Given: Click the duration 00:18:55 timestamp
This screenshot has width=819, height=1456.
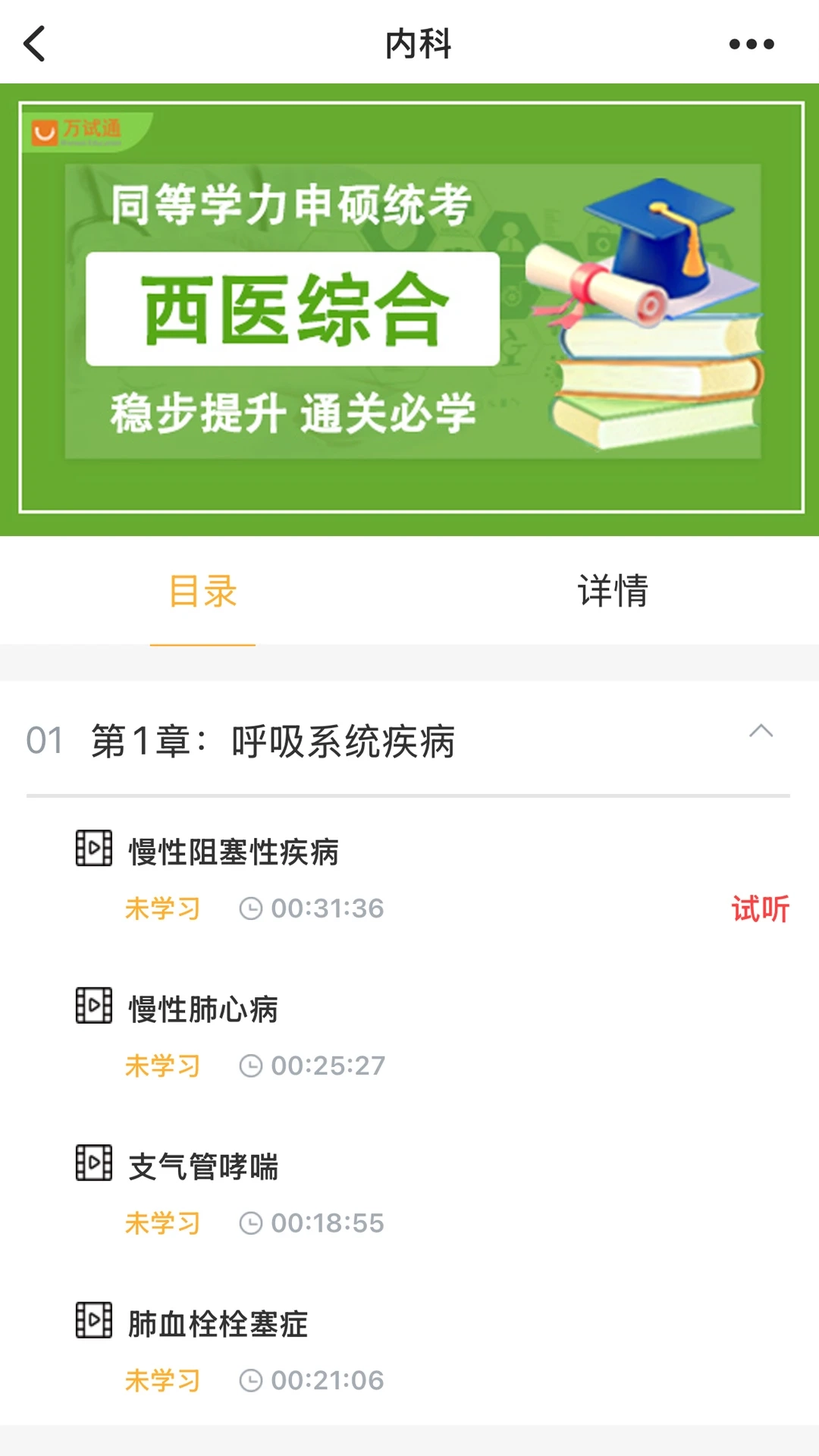Looking at the screenshot, I should pos(326,1222).
